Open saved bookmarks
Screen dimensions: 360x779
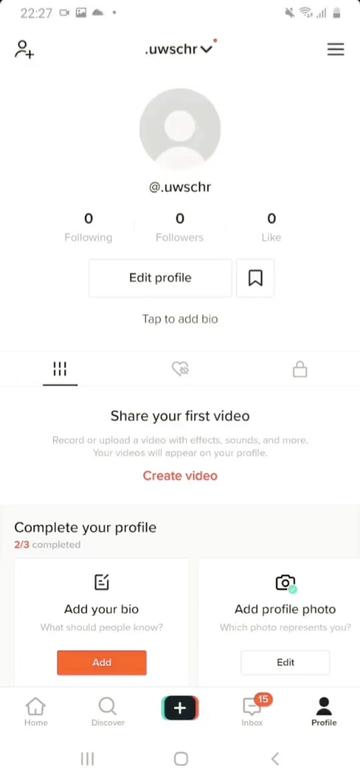[255, 278]
